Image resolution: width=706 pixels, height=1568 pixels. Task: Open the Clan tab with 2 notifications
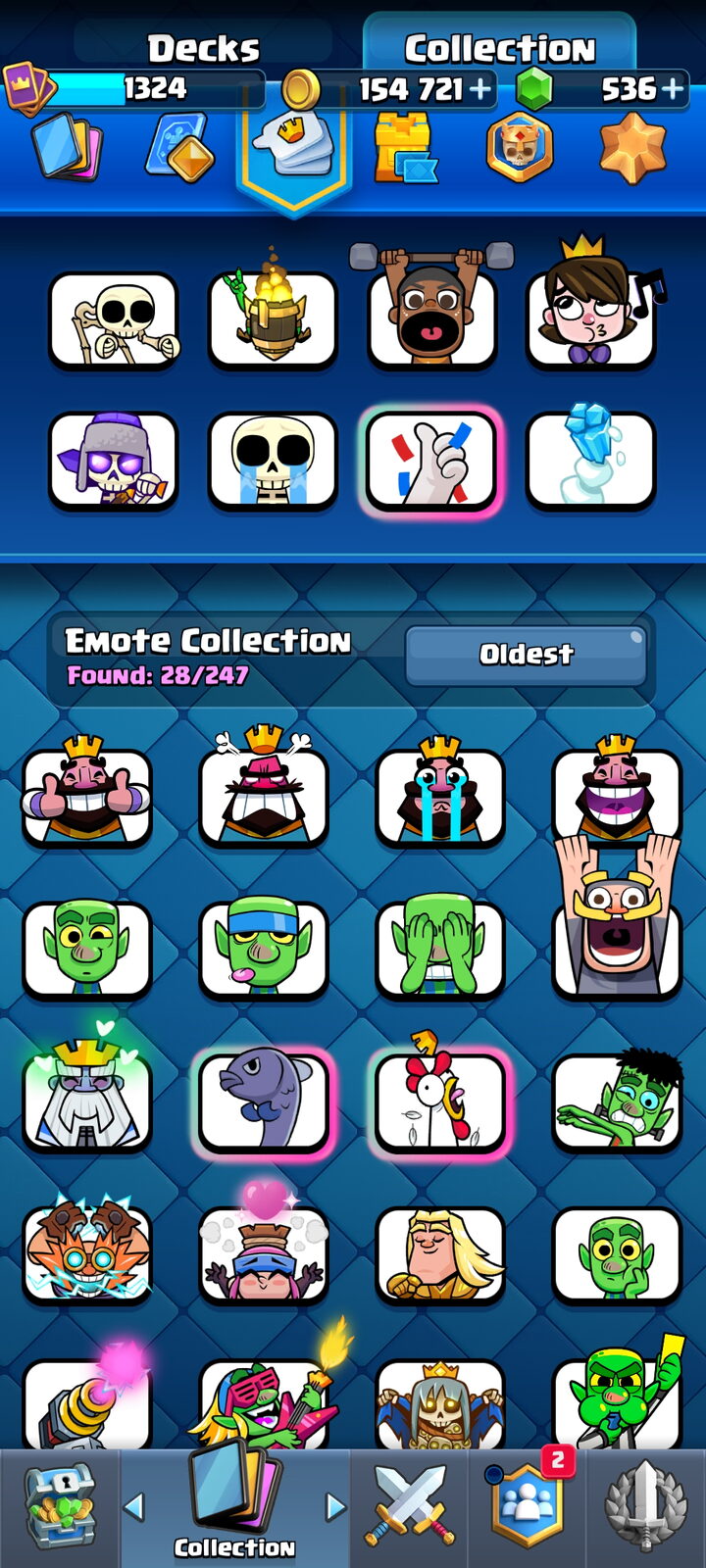click(x=527, y=1506)
